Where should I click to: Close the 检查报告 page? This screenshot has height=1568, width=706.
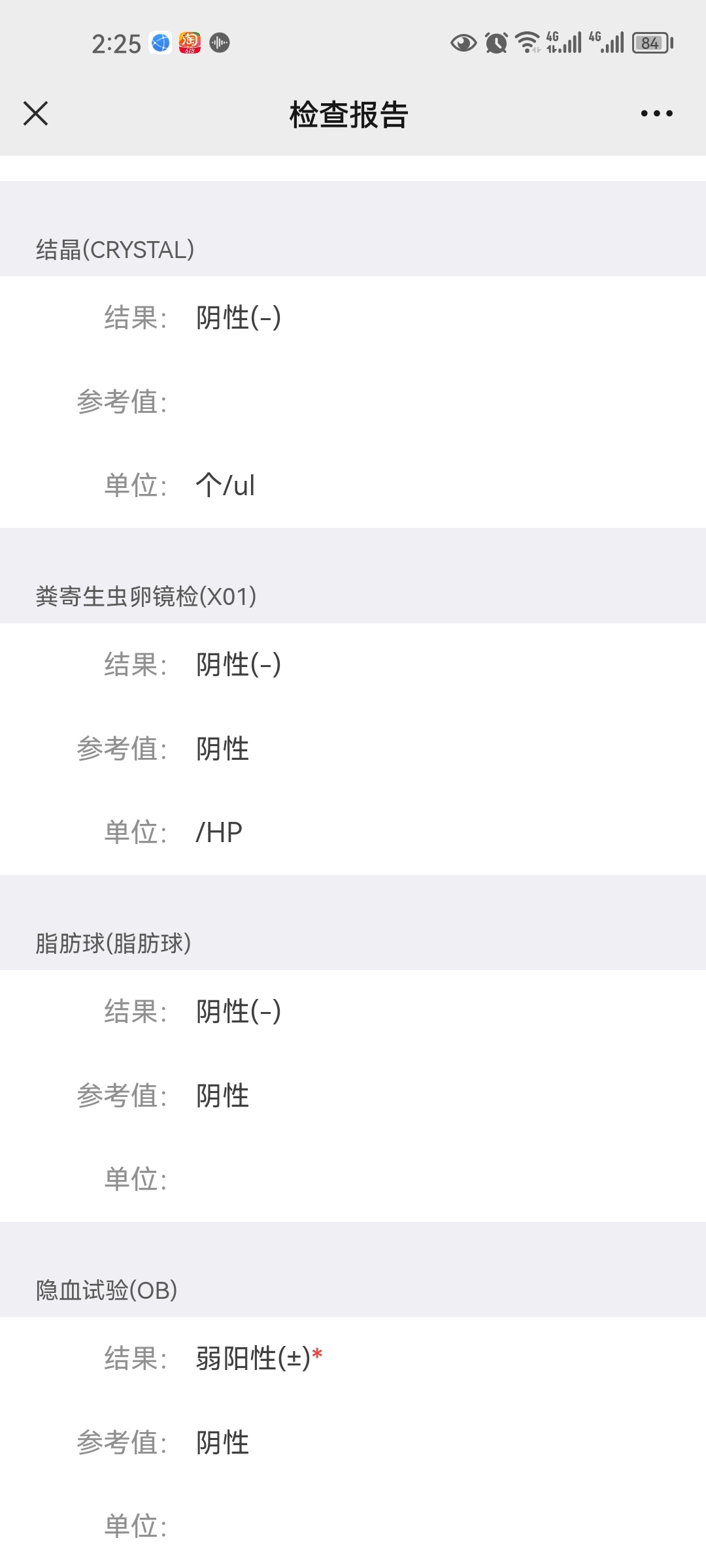point(35,113)
